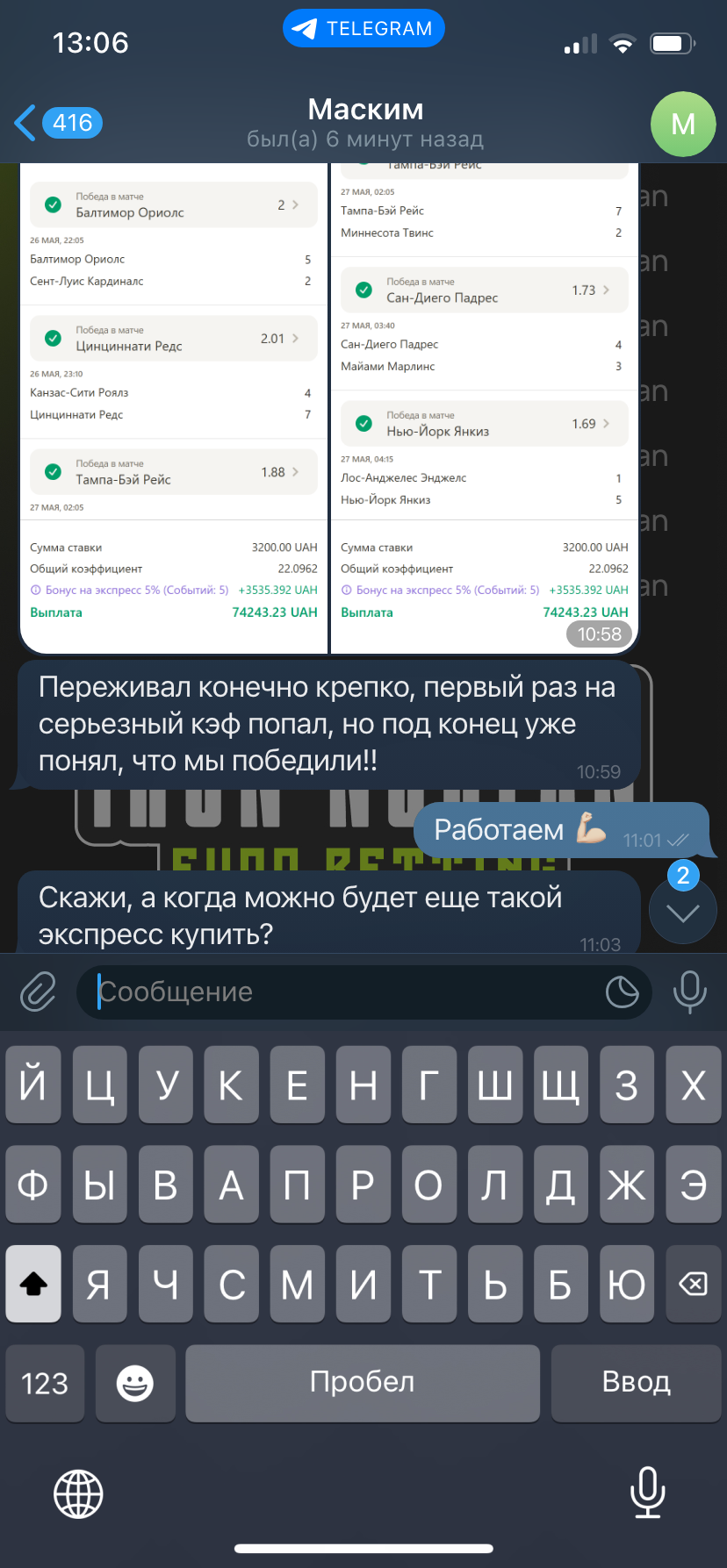Screen dimensions: 727x1568
Task: Open the attachment paperclip menu
Action: pos(38,992)
